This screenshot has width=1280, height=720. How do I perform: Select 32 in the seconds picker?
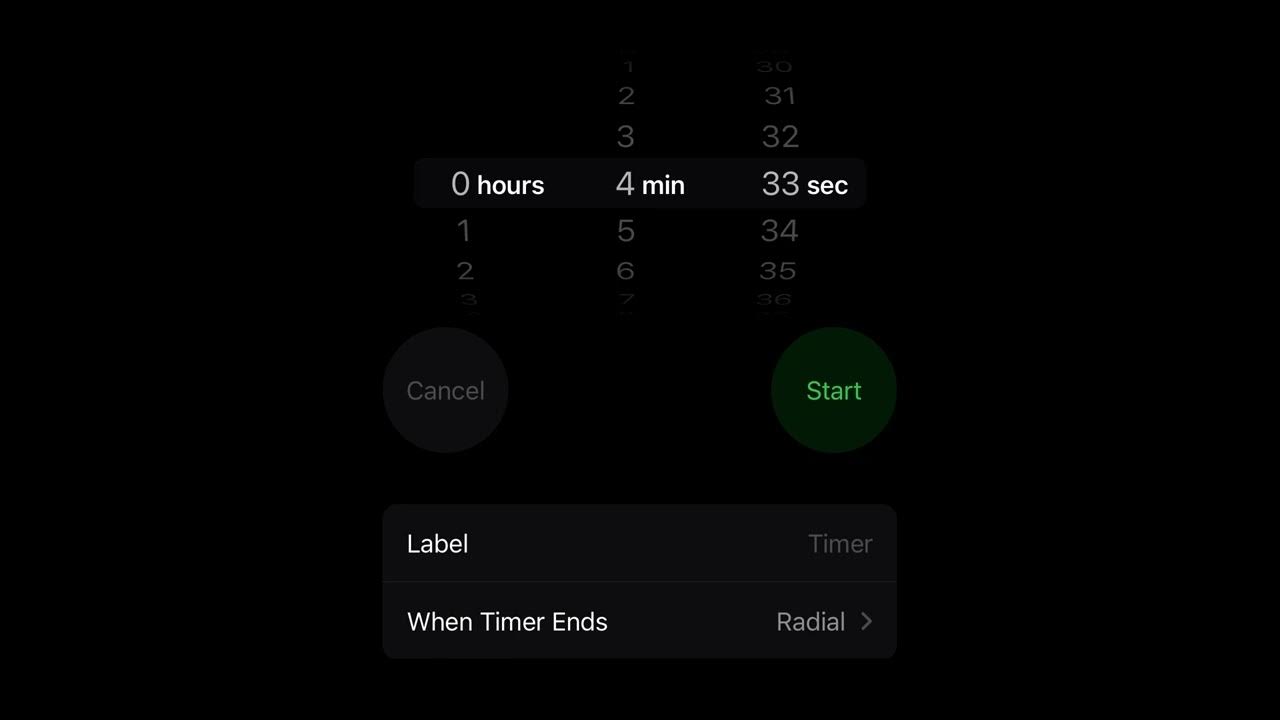[x=779, y=136]
